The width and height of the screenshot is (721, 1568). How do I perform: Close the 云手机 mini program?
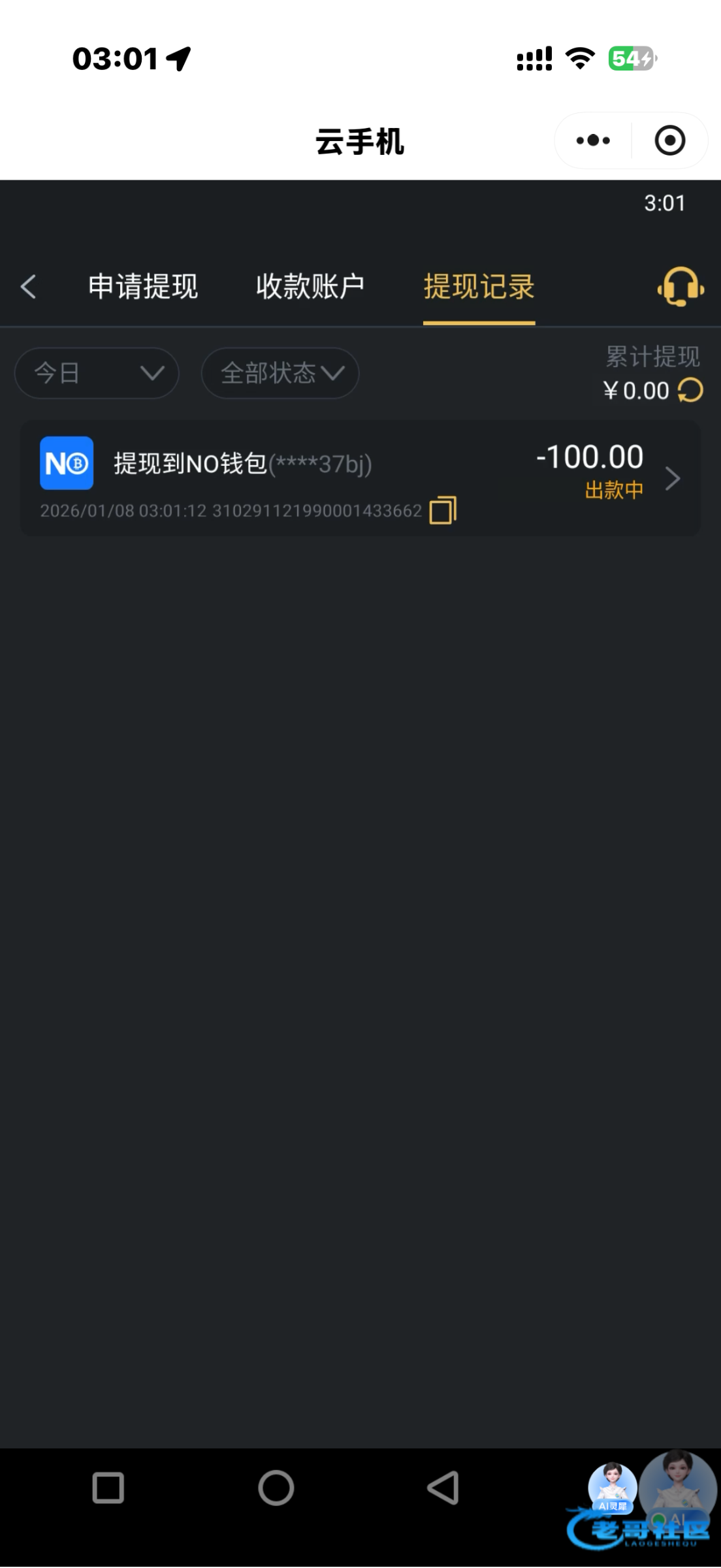pos(669,140)
